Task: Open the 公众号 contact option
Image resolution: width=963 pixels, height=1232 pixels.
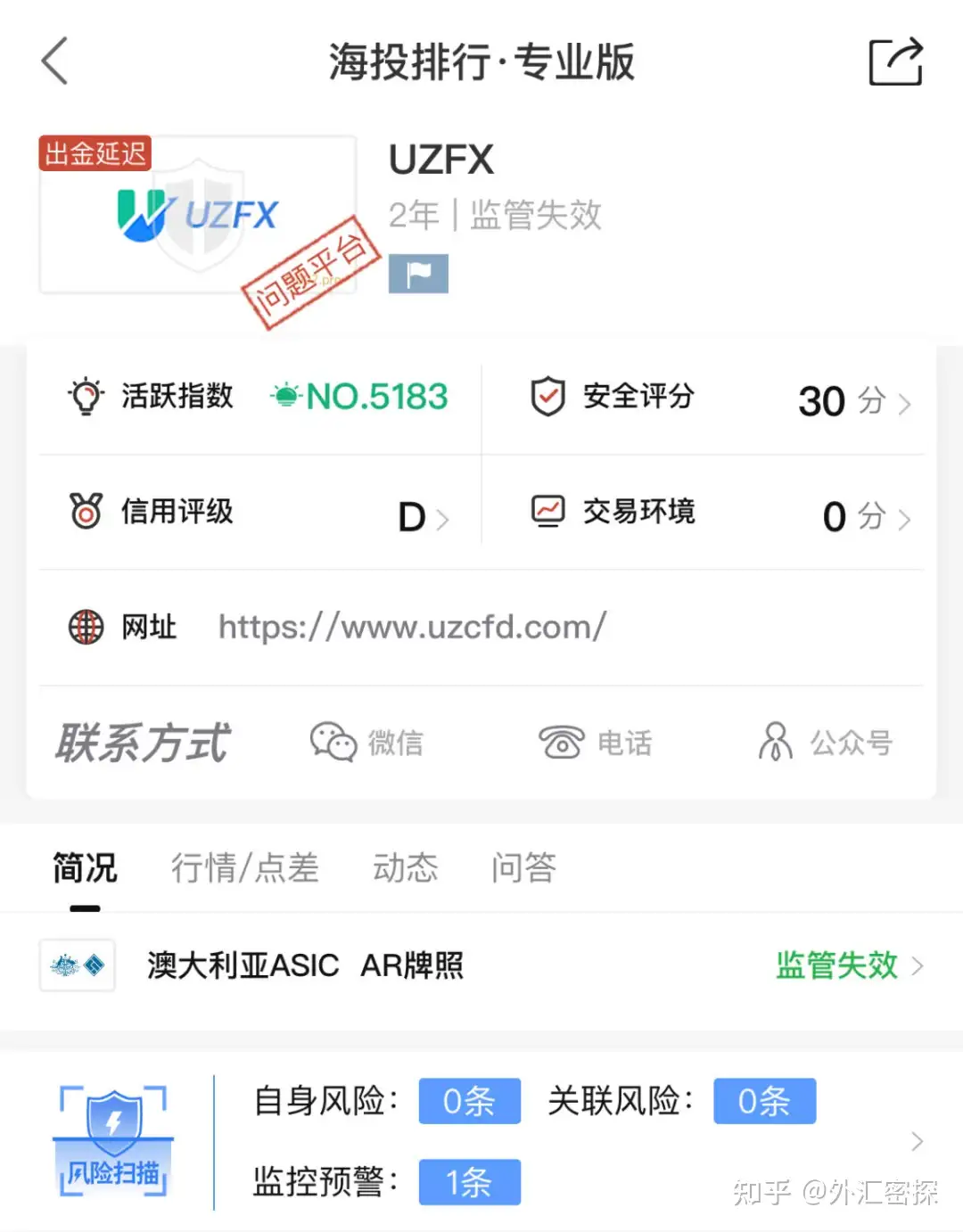Action: click(x=826, y=742)
